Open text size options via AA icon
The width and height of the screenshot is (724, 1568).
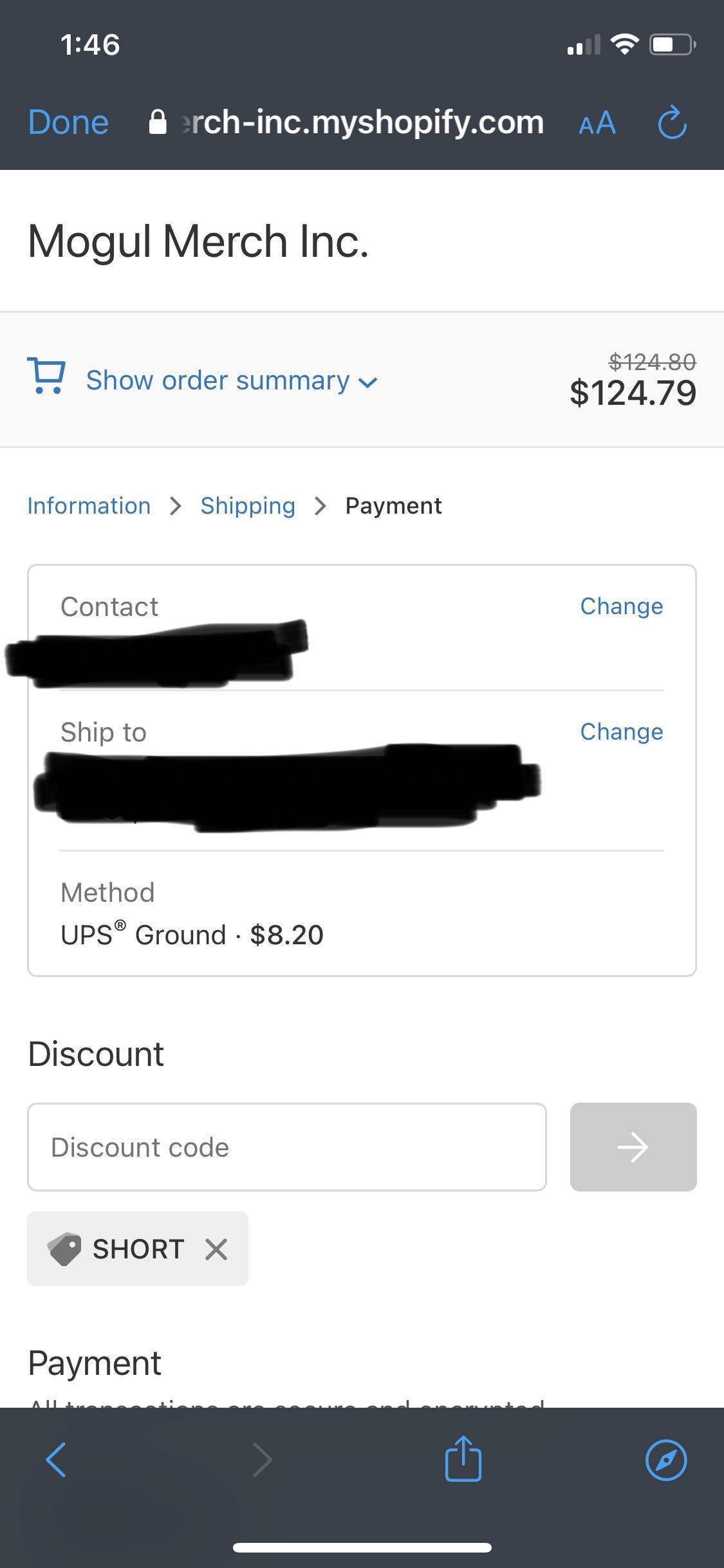click(x=595, y=122)
